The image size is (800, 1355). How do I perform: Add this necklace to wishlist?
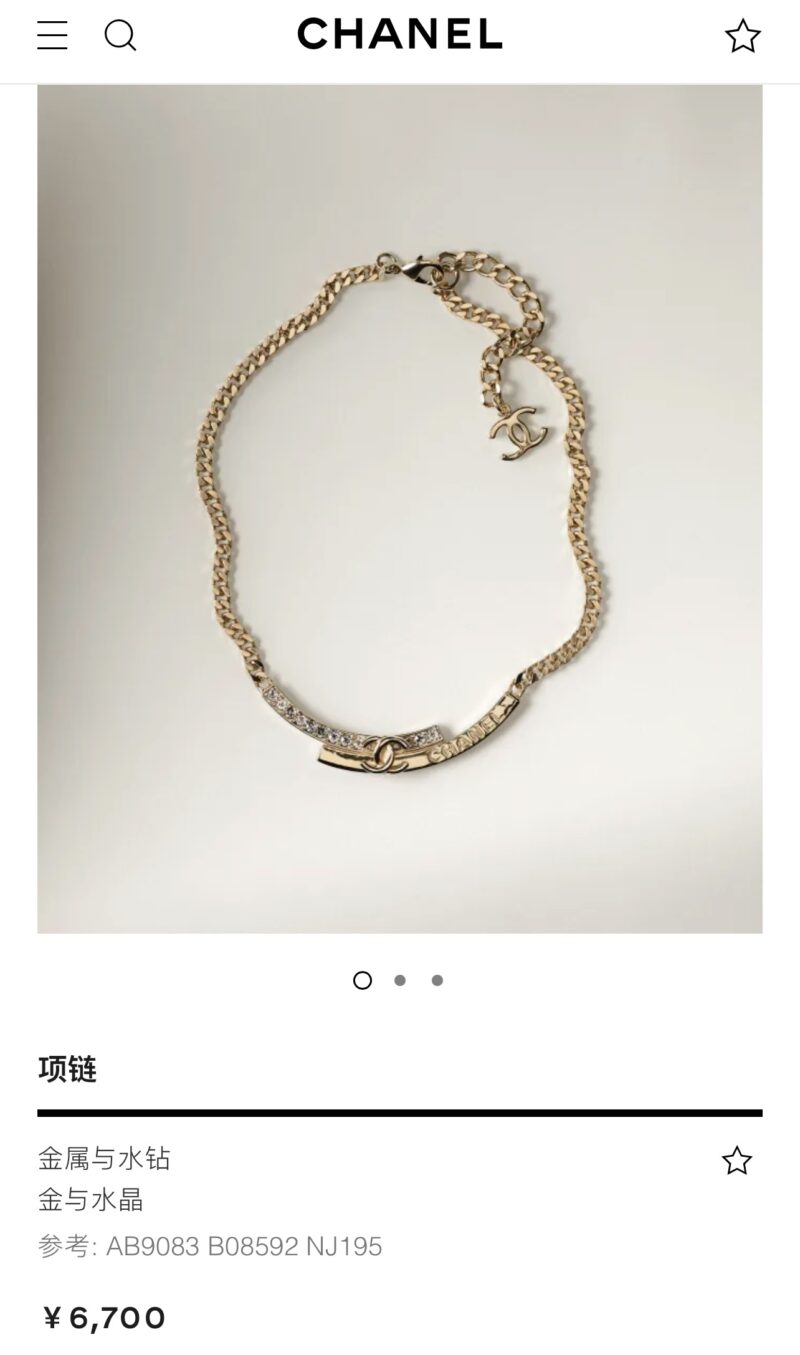pyautogui.click(x=737, y=1161)
